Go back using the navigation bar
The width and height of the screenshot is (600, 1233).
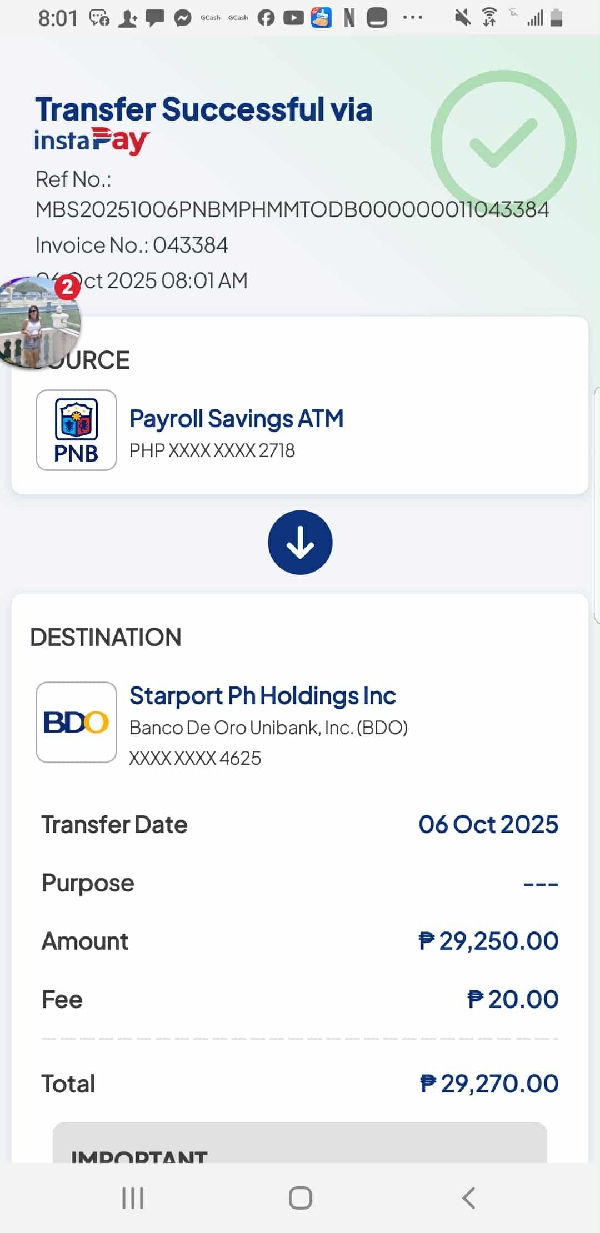[x=467, y=1197]
